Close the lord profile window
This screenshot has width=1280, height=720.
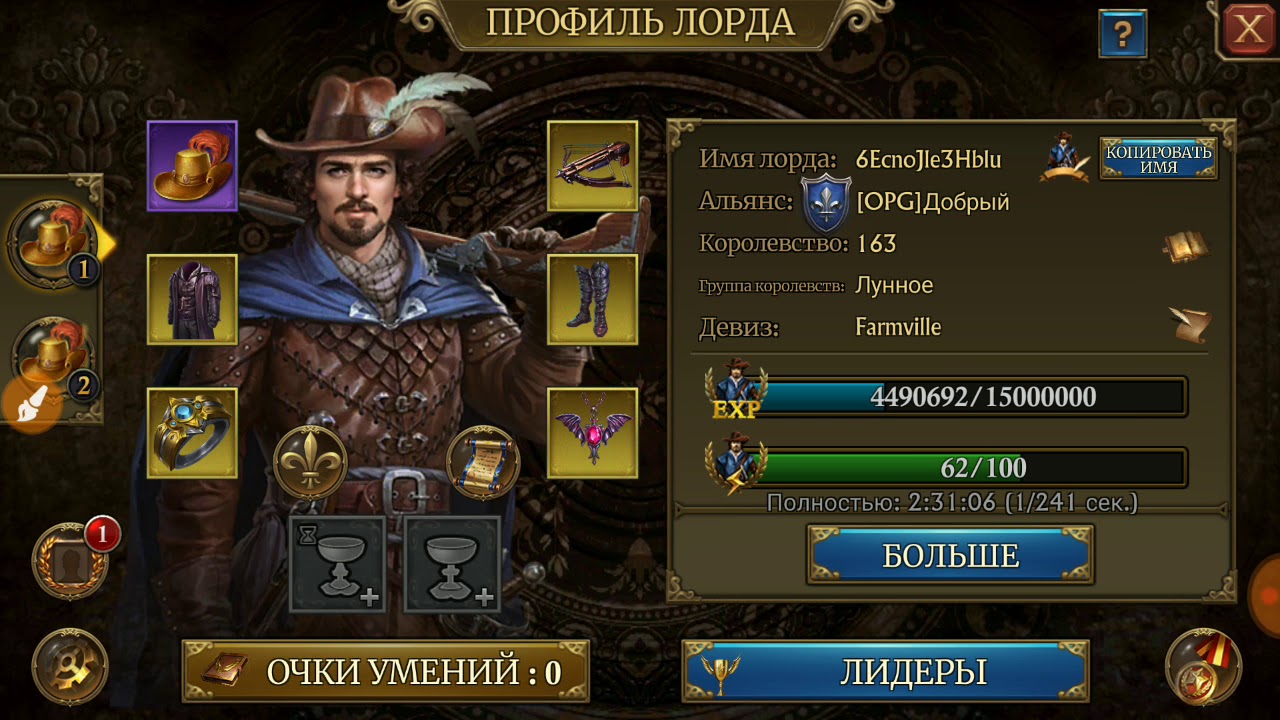[x=1249, y=29]
